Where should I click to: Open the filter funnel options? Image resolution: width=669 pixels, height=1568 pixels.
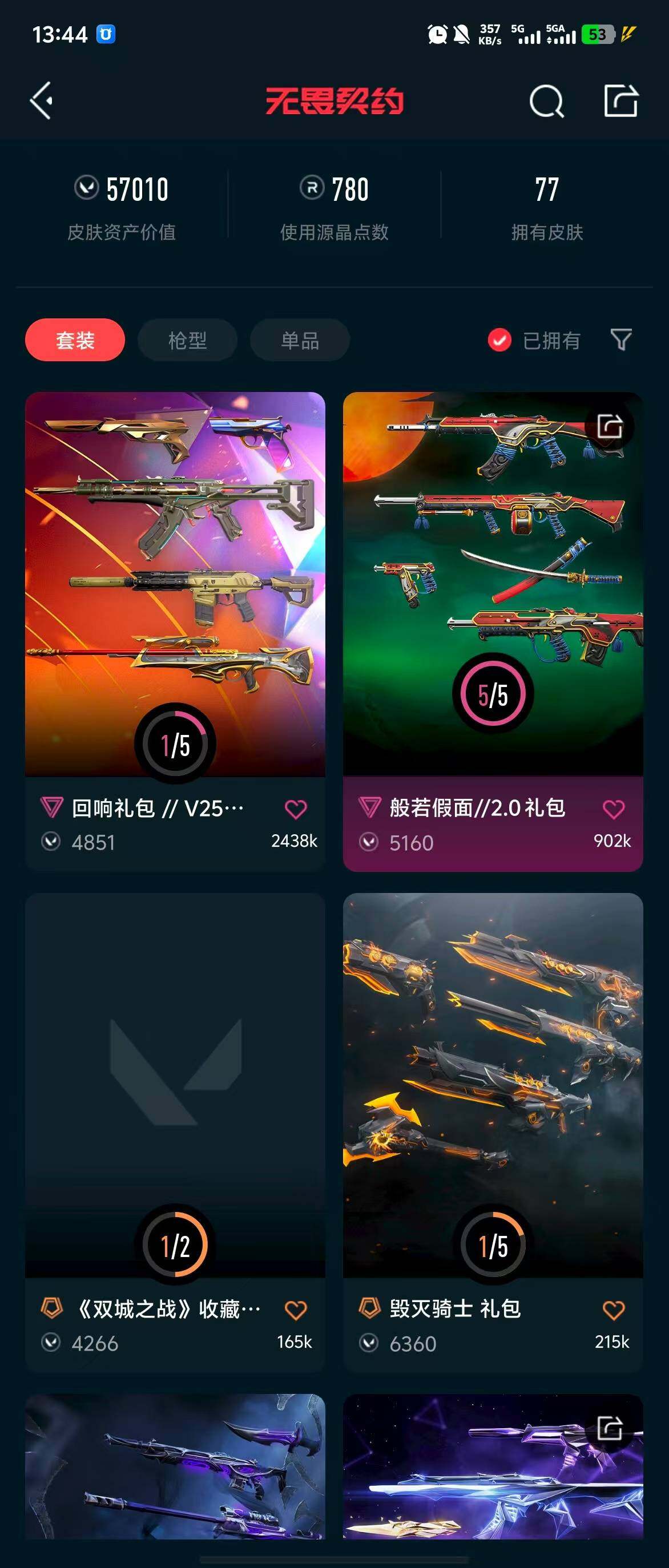click(x=620, y=340)
